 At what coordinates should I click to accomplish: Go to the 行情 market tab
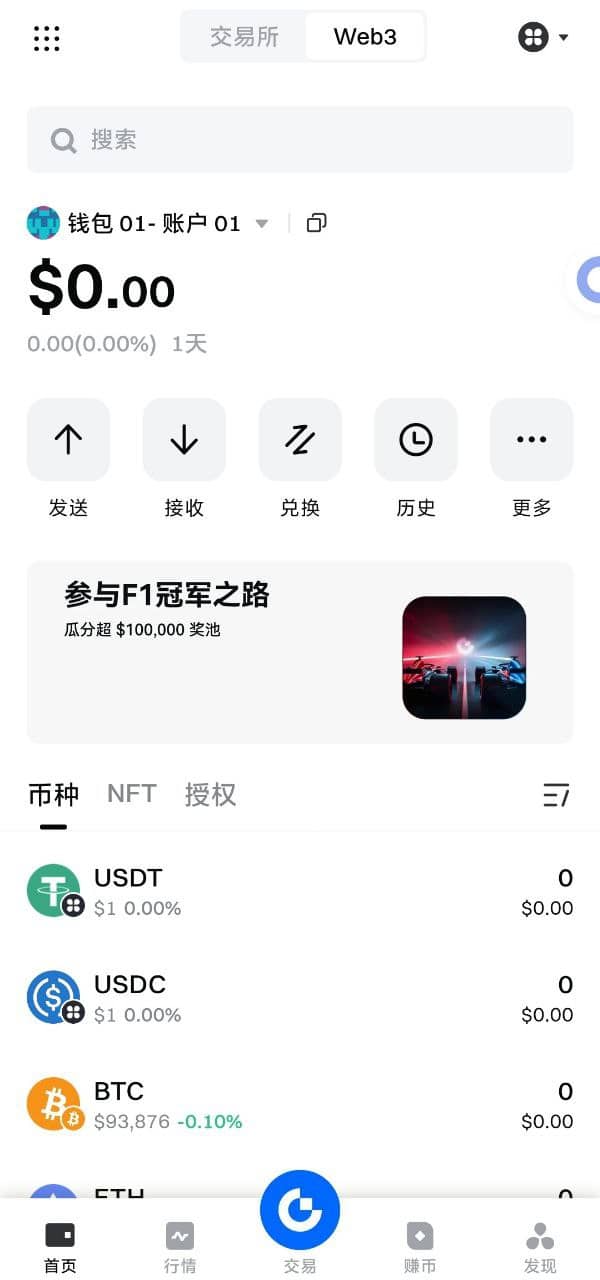[x=180, y=1246]
